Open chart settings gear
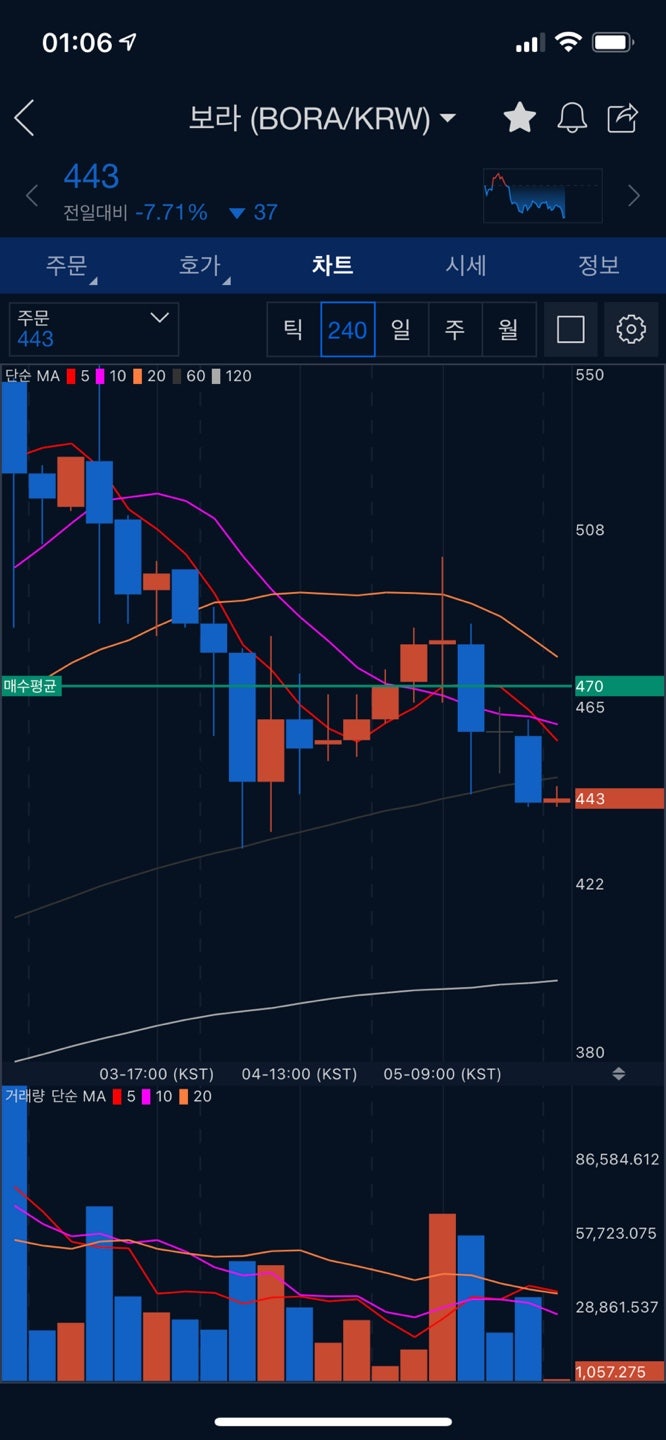 (631, 329)
